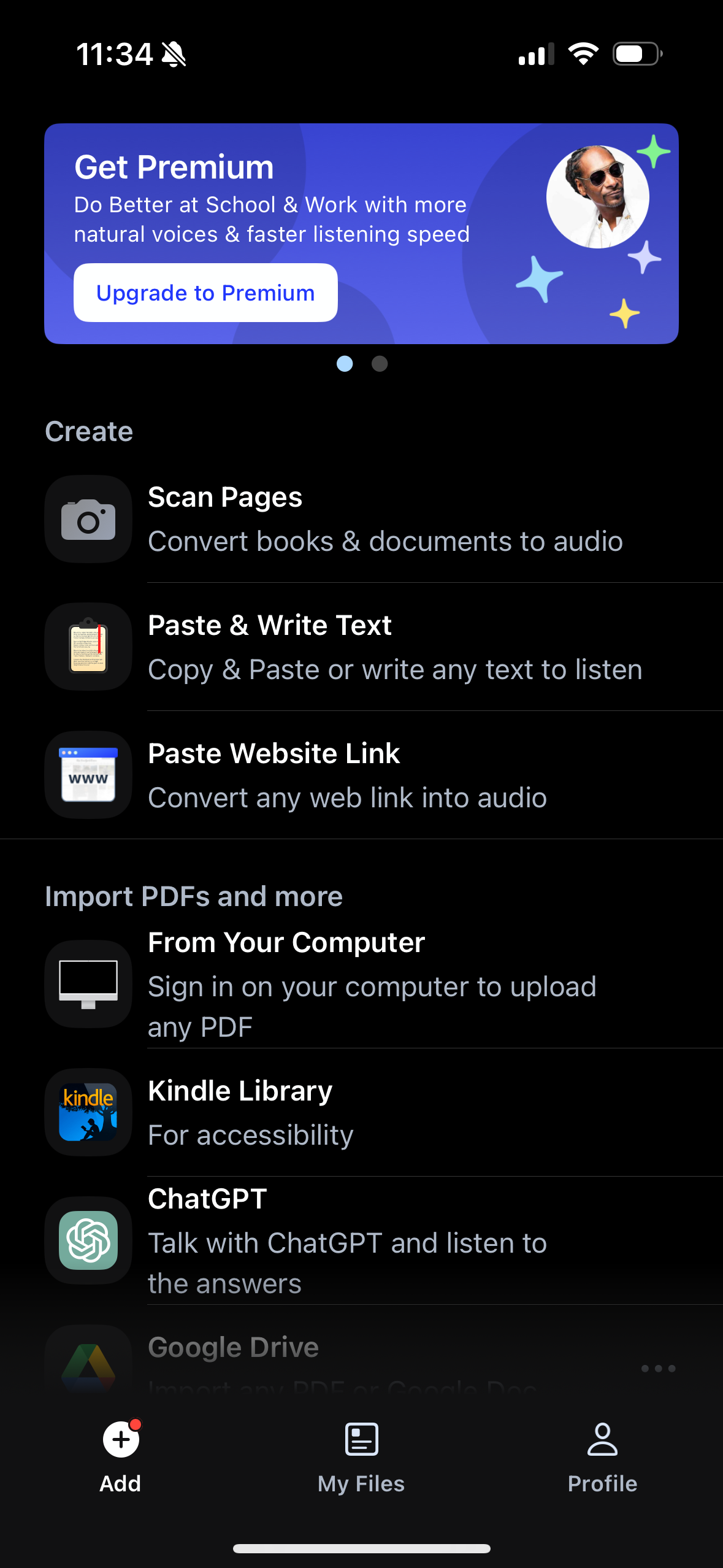Switch to the My Files tab

click(x=361, y=1454)
